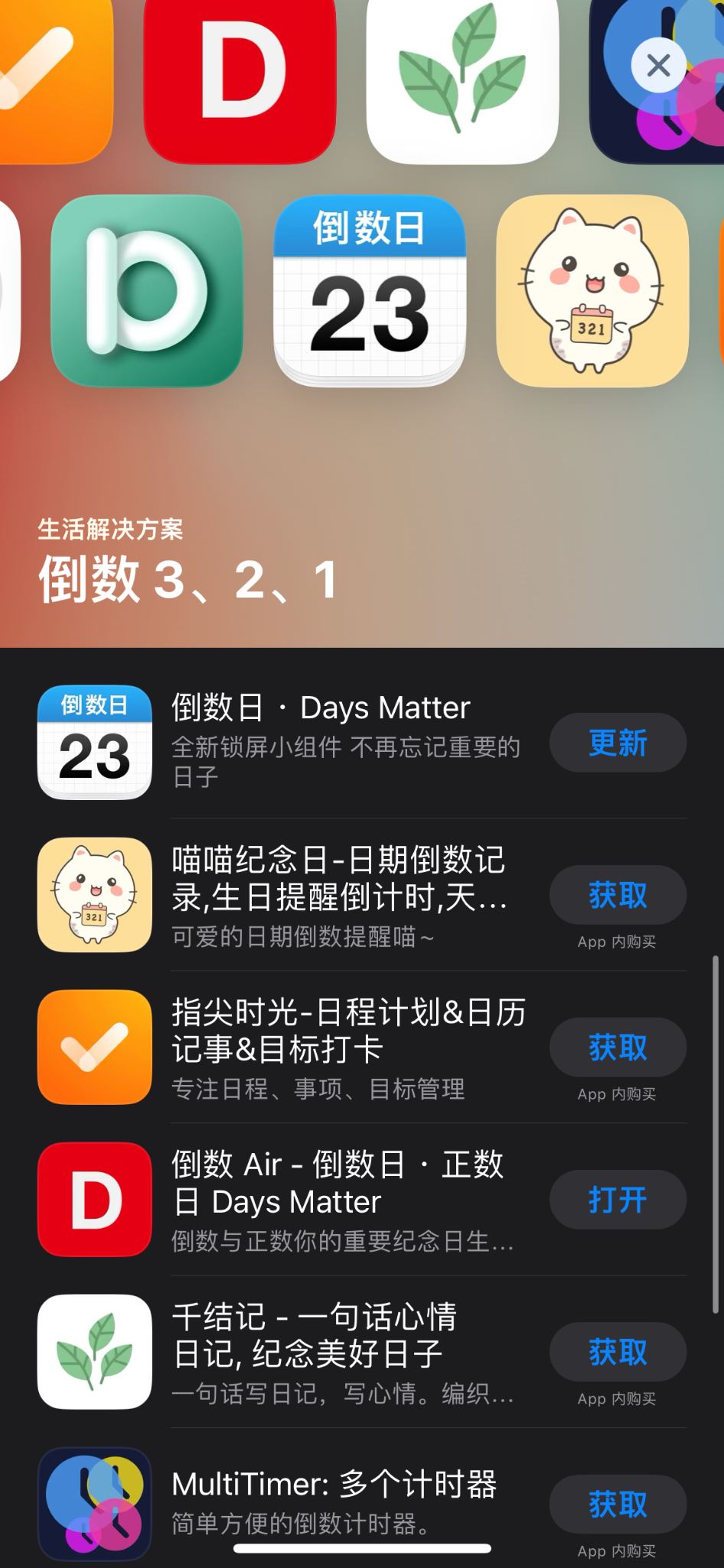Tap 获取 next to 喵喵纪念日
This screenshot has width=724, height=1568.
coord(617,894)
